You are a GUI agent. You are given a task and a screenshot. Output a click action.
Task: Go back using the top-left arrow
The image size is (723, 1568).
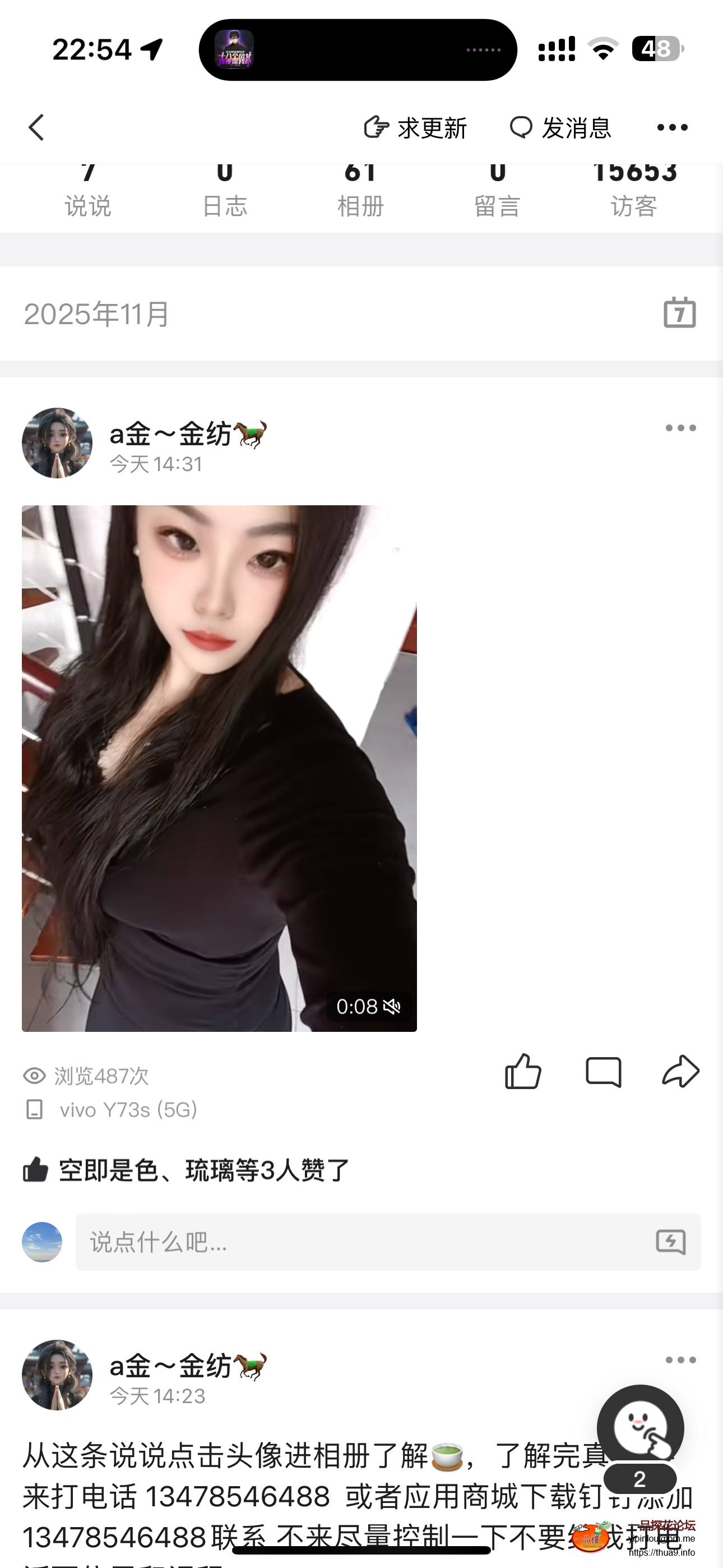pyautogui.click(x=36, y=128)
